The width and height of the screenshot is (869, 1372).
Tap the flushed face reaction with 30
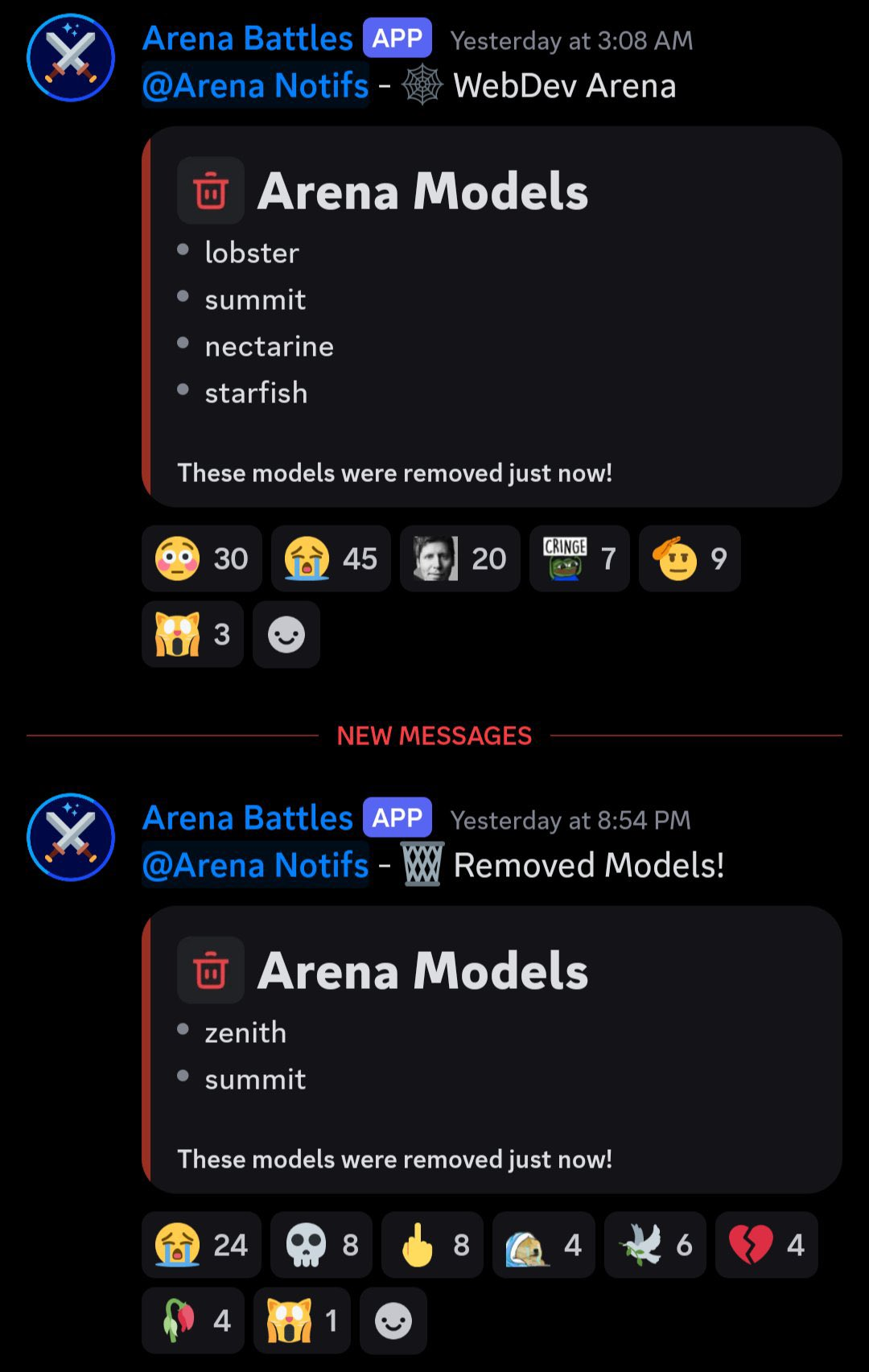(201, 558)
